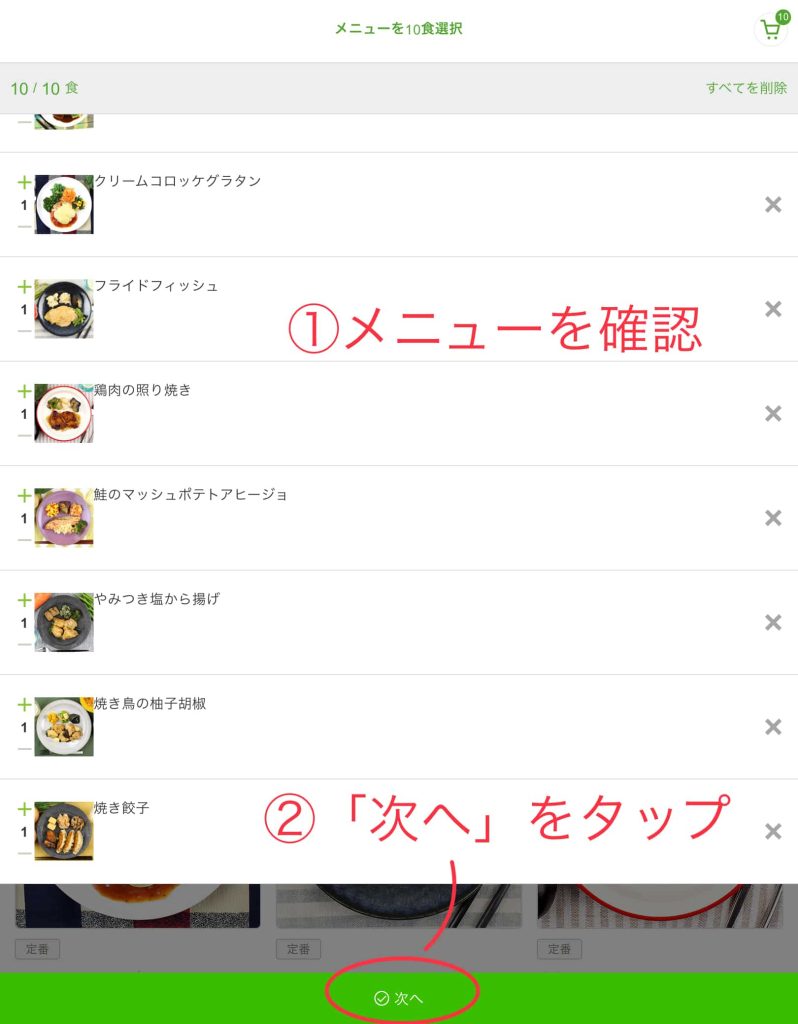Tap the 次へ button at bottom
This screenshot has height=1024, width=798.
coord(399,996)
